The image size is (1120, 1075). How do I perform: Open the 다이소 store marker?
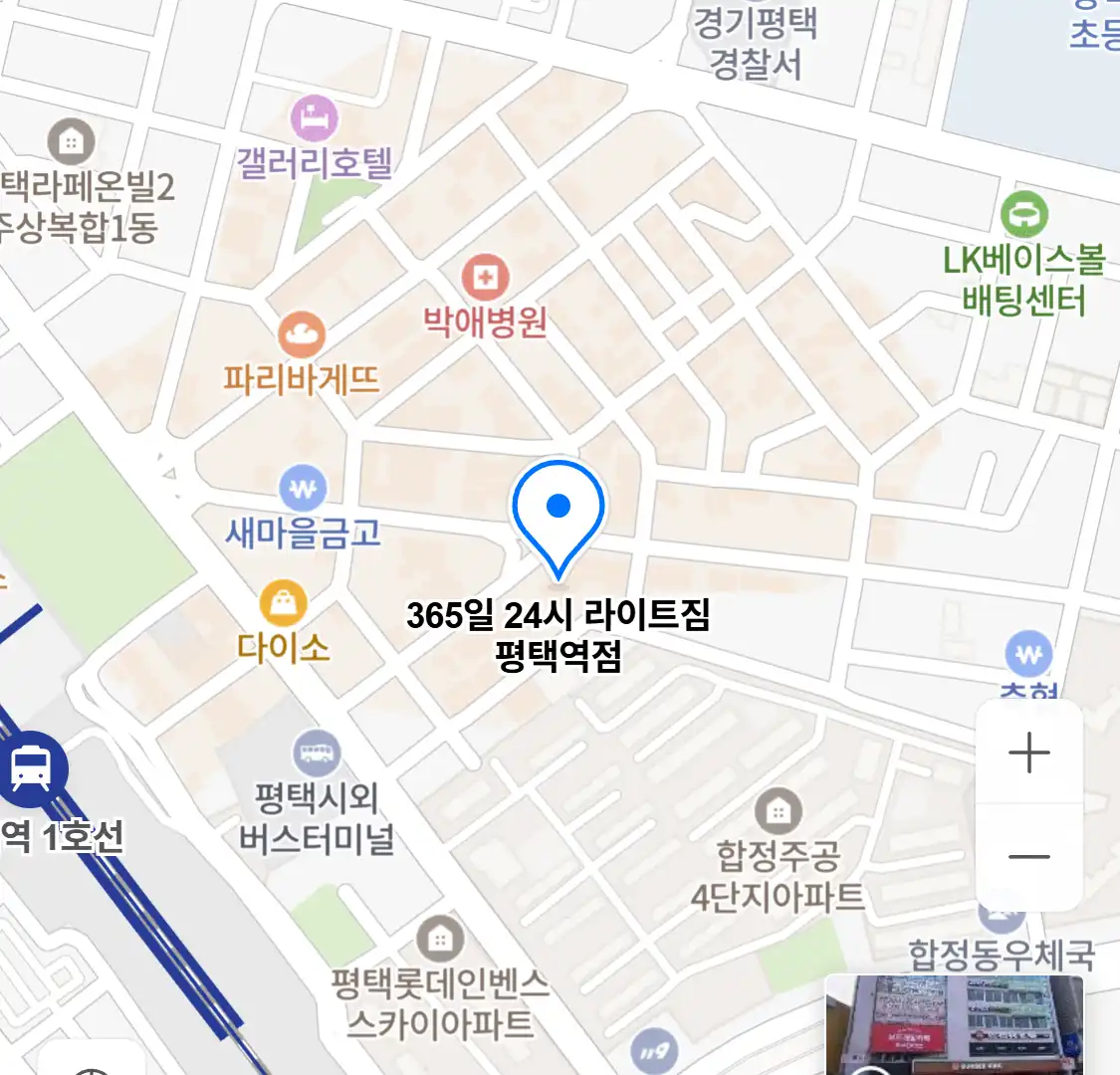tap(284, 603)
